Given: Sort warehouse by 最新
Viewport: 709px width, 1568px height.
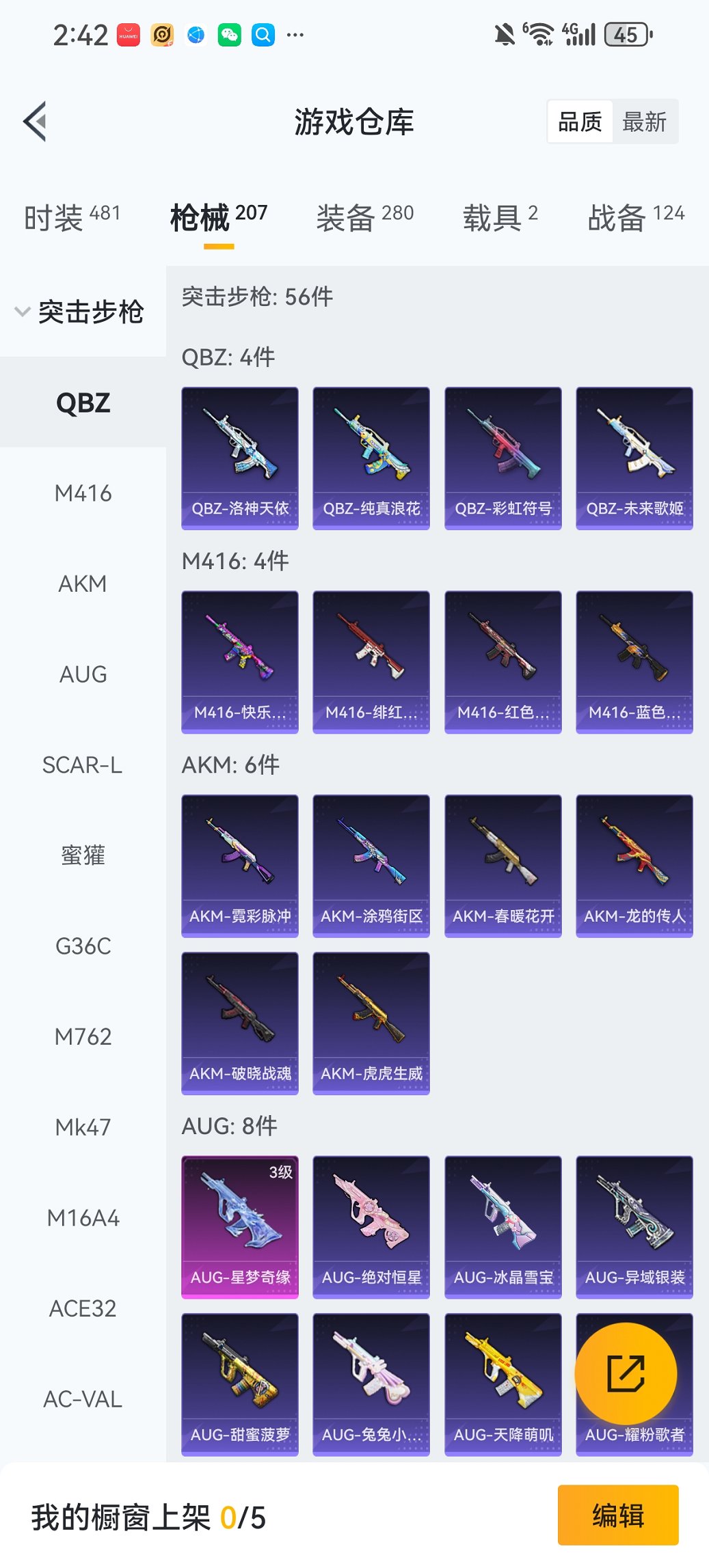Looking at the screenshot, I should (x=644, y=122).
